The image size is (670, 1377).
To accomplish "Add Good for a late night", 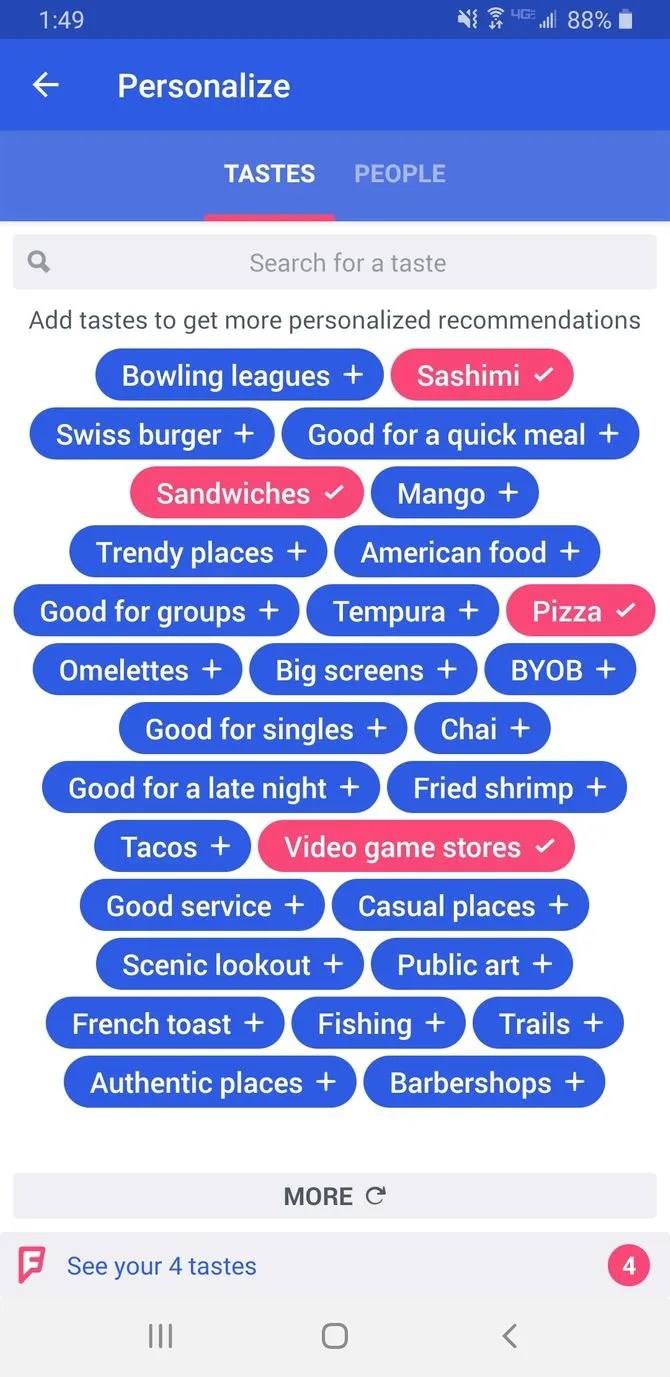I will point(211,789).
